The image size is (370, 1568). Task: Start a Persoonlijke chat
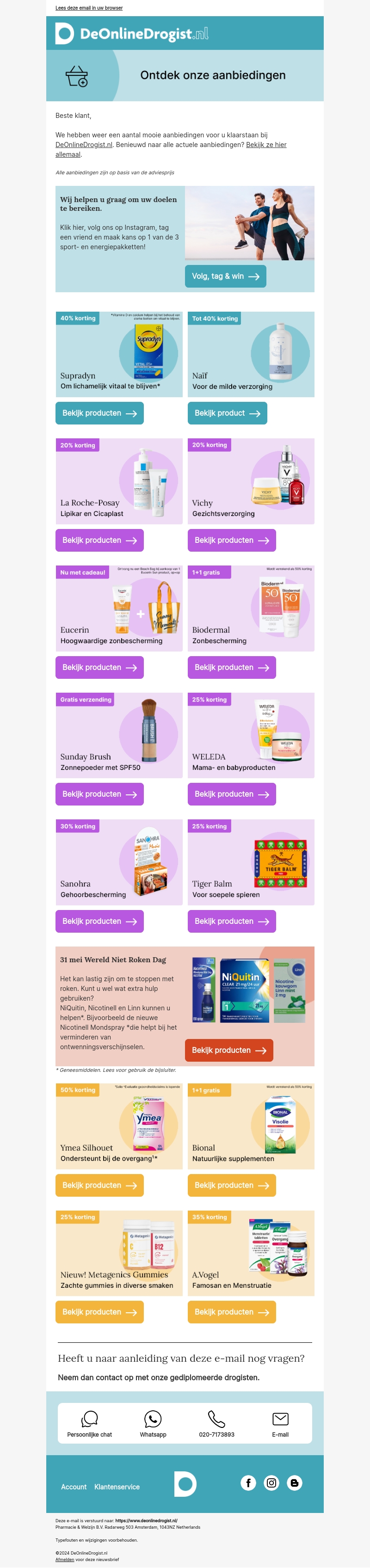(89, 1424)
